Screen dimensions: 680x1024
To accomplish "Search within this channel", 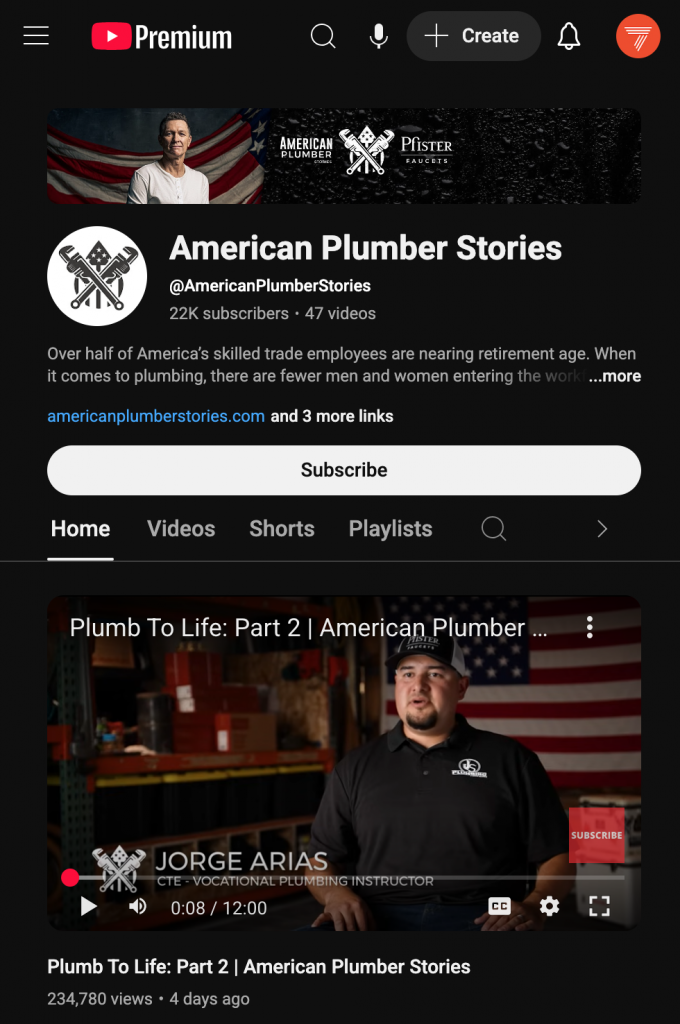I will 494,529.
